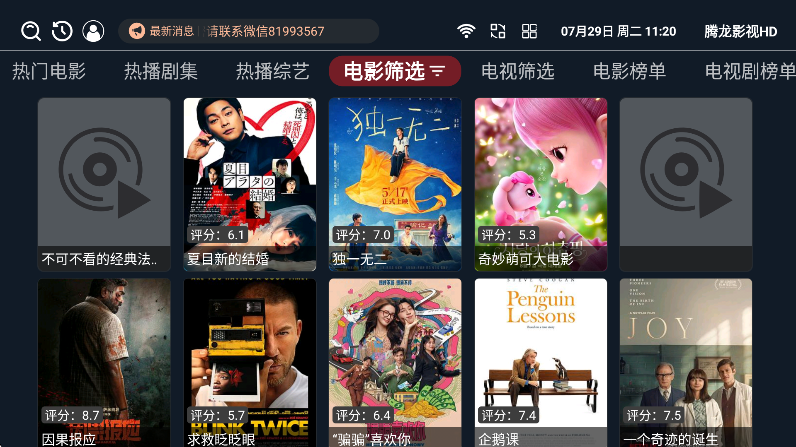Open the user profile icon
796x447 pixels.
[x=93, y=31]
